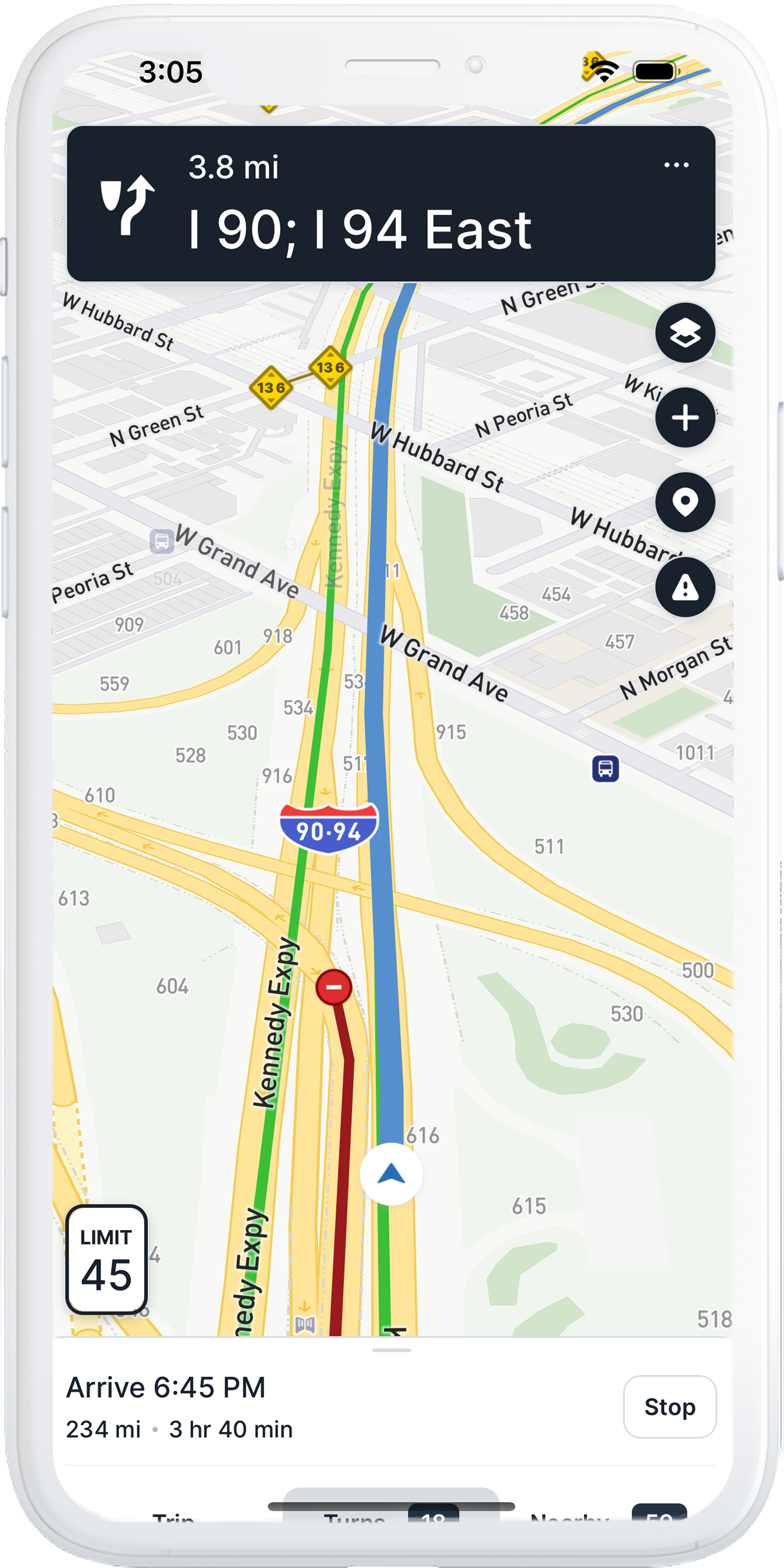Screen dimensions: 784x1568
Task: Tap the red road closure marker
Action: [334, 987]
